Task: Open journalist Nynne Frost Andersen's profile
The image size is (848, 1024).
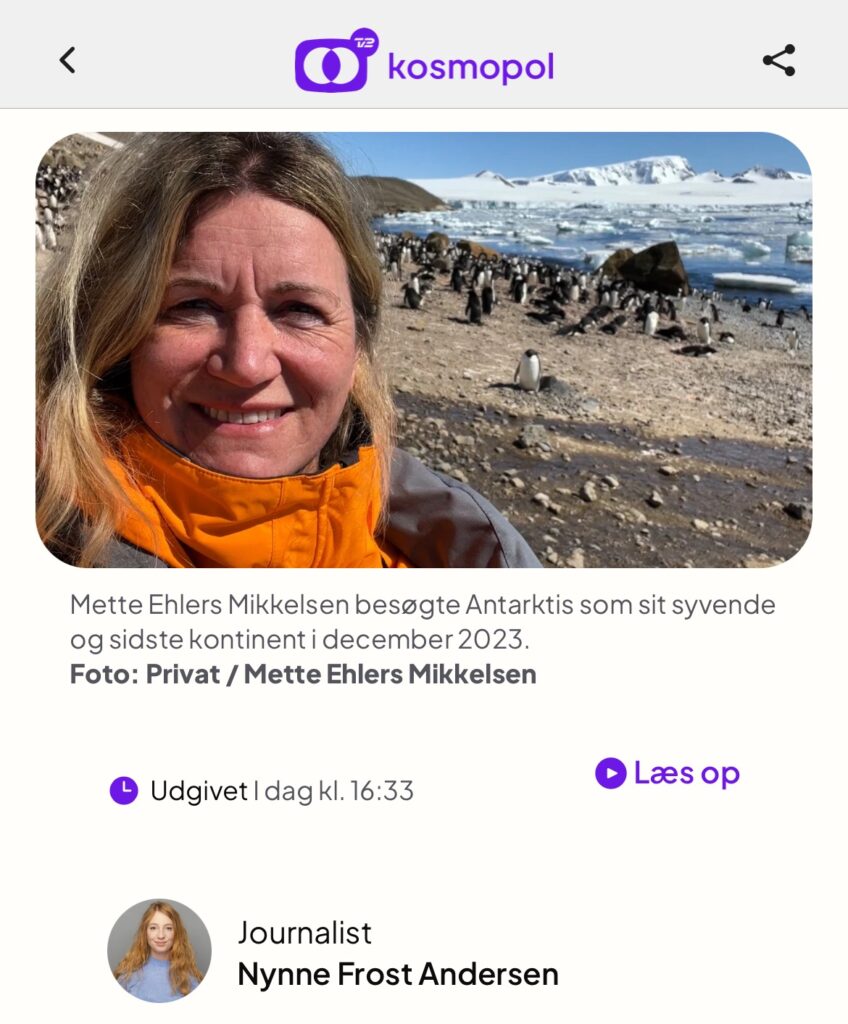Action: coord(397,973)
